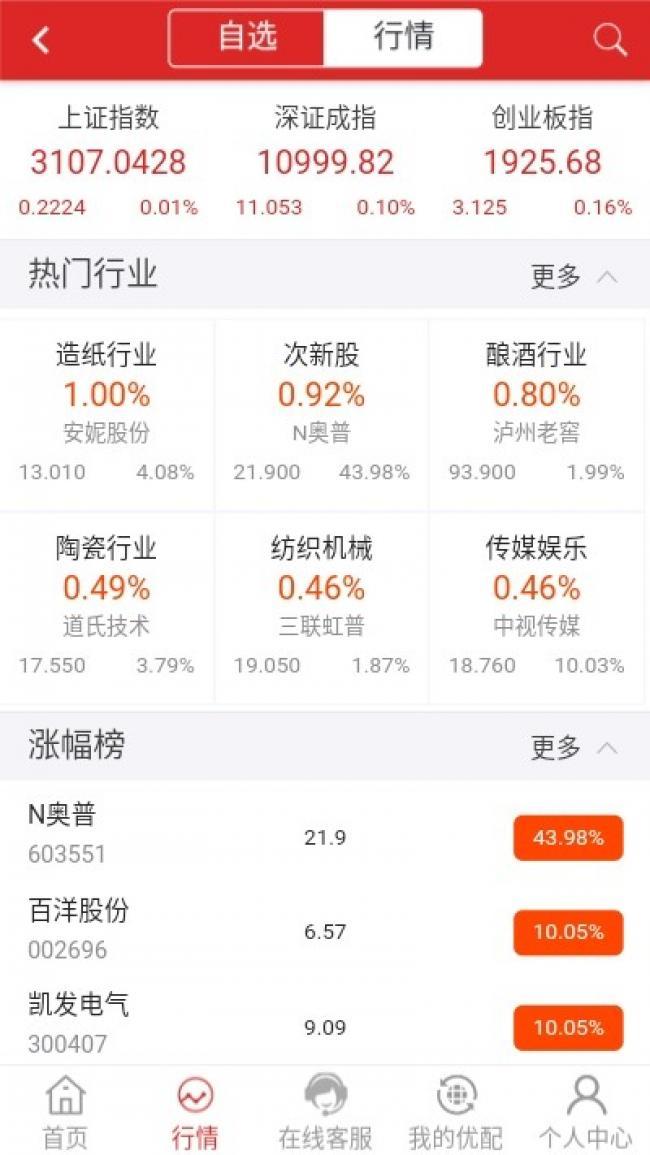View the 酿酒行业 sector card
The width and height of the screenshot is (650, 1155).
(x=537, y=414)
